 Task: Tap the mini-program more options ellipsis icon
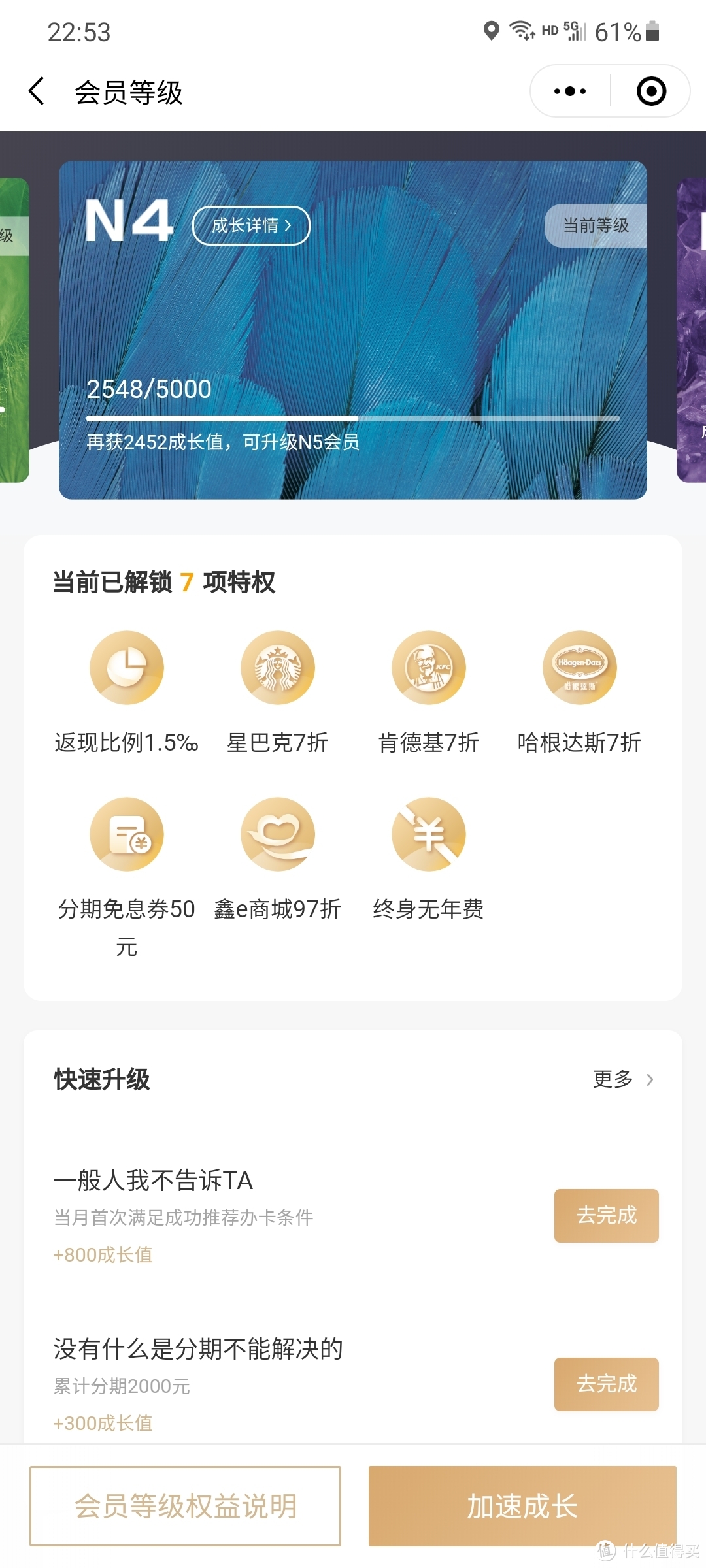566,91
